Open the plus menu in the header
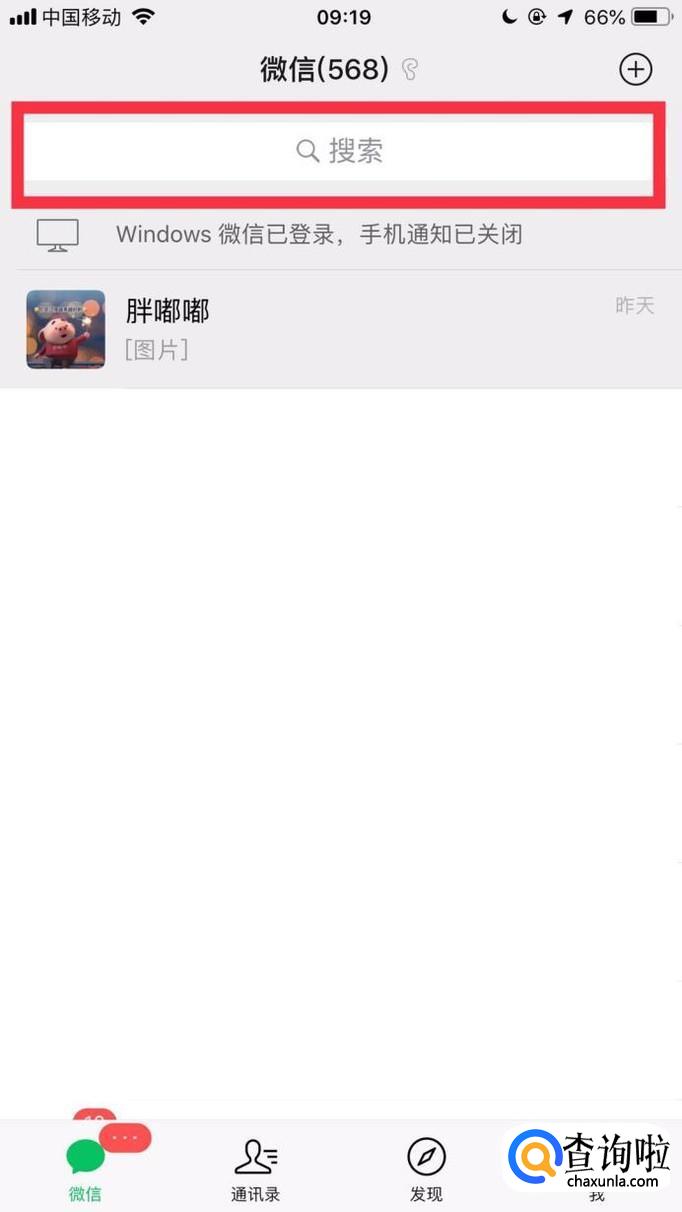This screenshot has width=682, height=1212. click(x=636, y=69)
